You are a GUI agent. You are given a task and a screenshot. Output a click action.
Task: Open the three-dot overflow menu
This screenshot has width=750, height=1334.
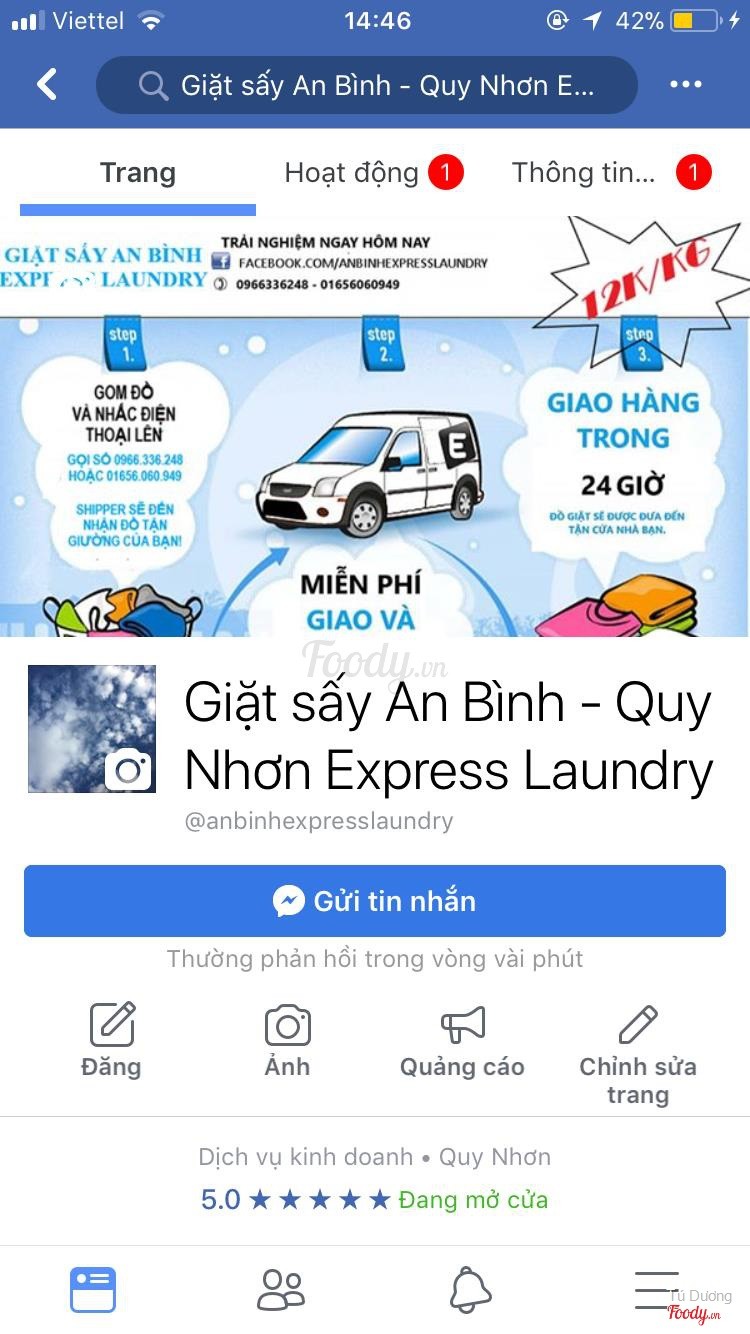point(686,85)
